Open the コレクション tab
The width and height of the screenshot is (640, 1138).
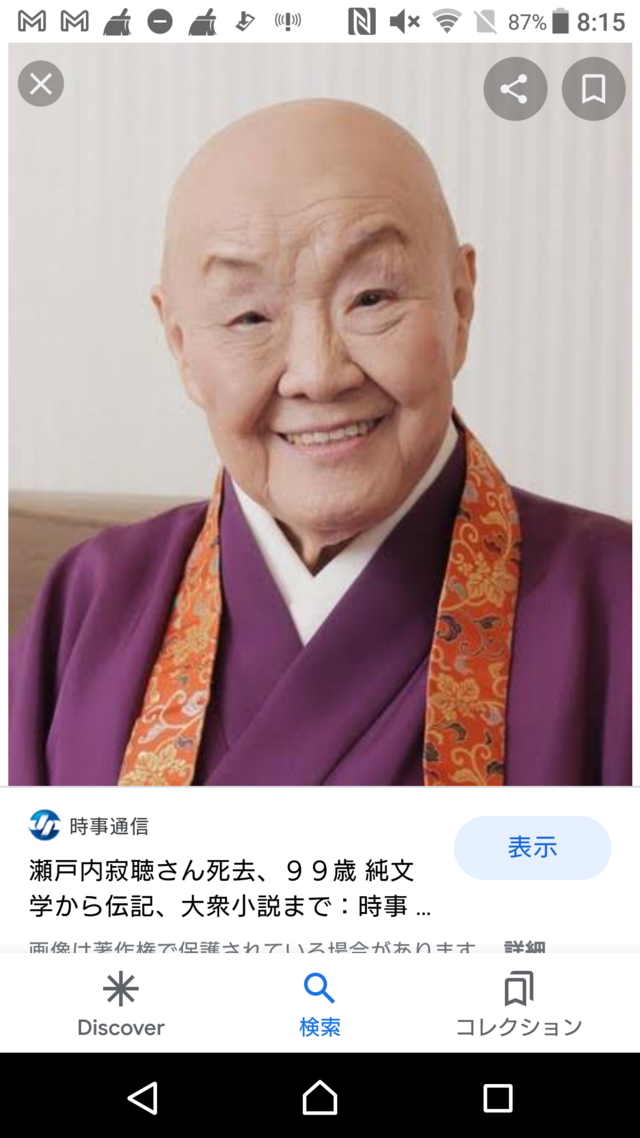coord(518,1004)
